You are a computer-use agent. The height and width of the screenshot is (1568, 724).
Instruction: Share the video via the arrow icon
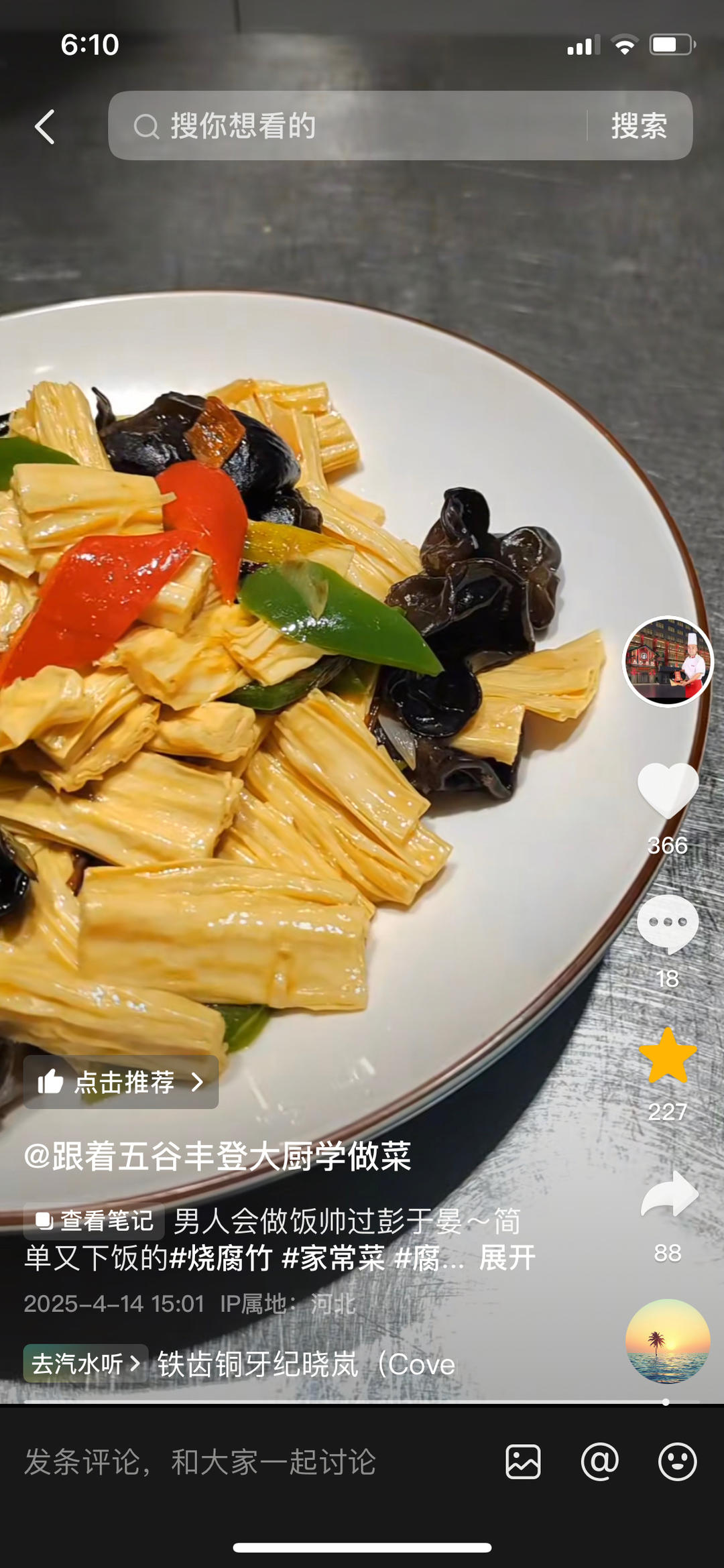point(669,1195)
